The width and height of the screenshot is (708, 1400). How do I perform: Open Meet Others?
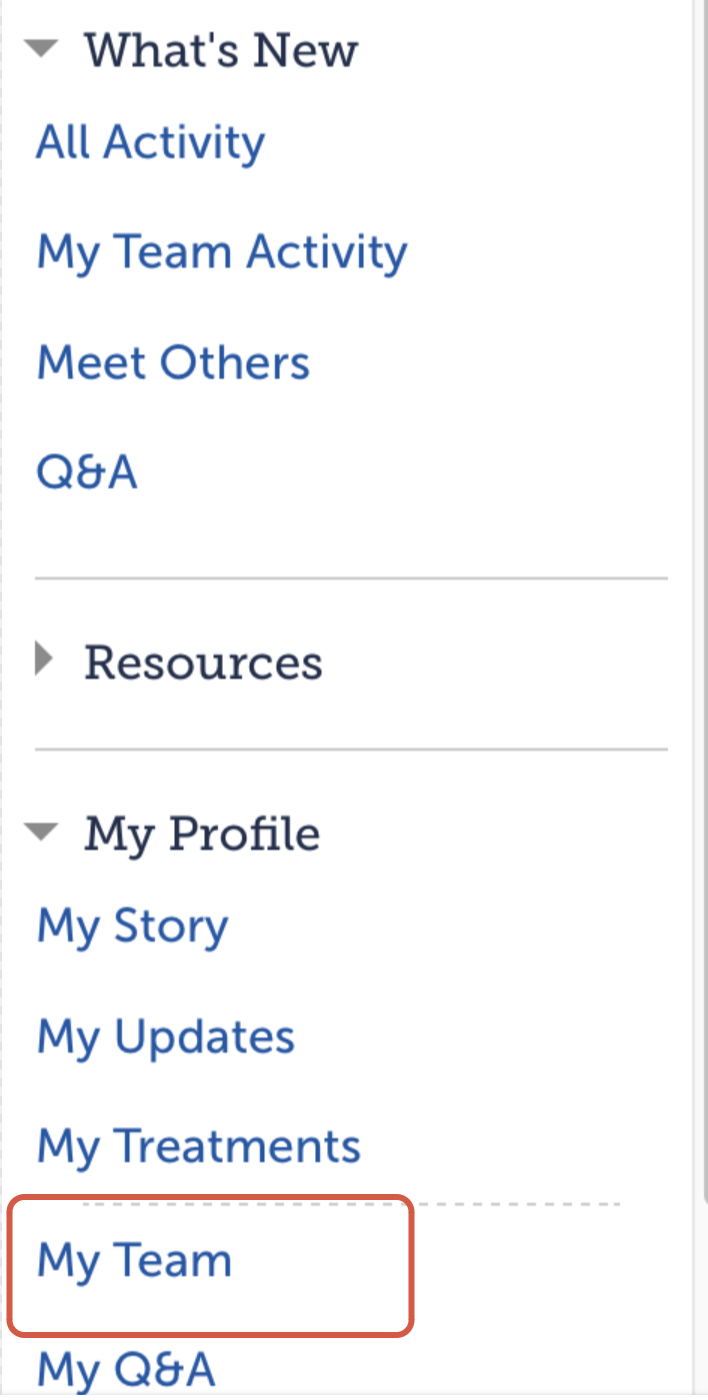[173, 362]
